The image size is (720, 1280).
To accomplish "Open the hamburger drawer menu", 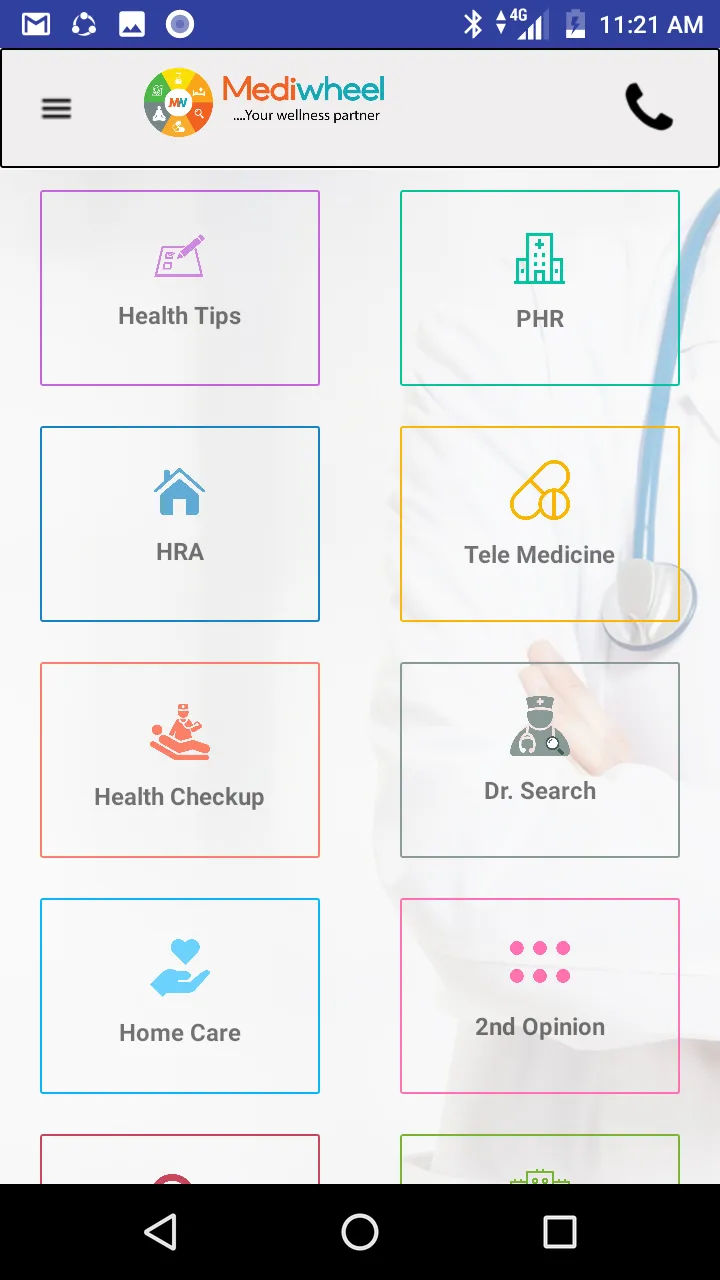I will [x=56, y=108].
